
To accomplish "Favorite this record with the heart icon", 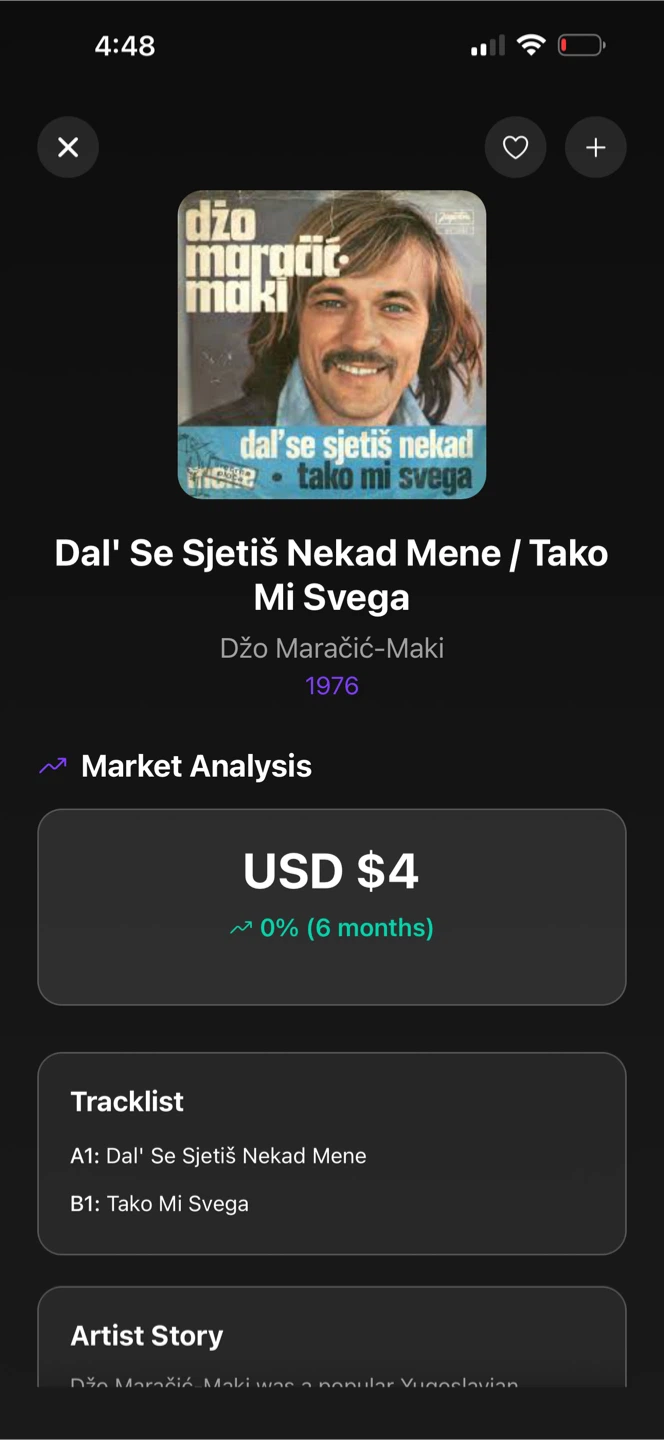I will [515, 148].
